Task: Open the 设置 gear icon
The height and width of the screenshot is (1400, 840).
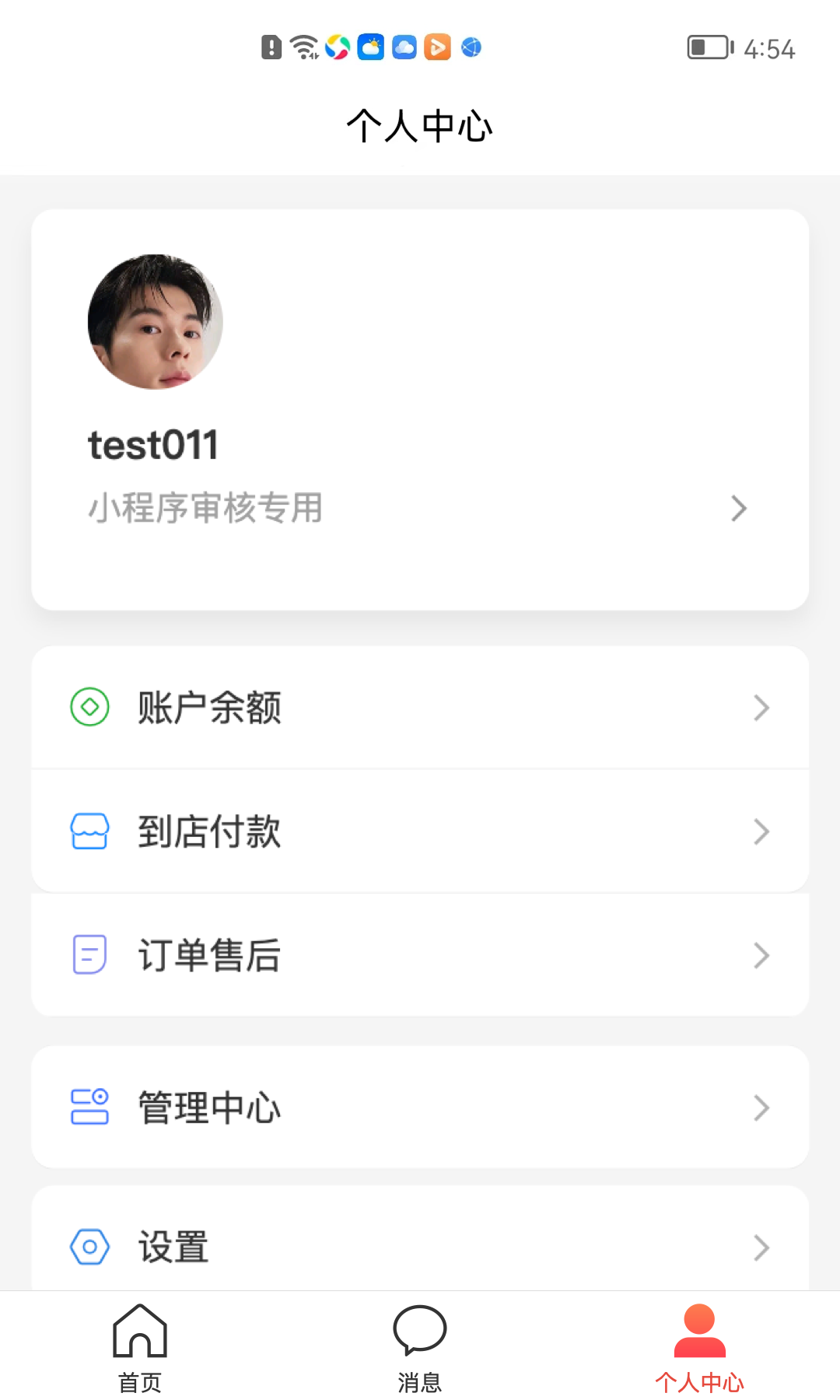Action: pos(89,1247)
